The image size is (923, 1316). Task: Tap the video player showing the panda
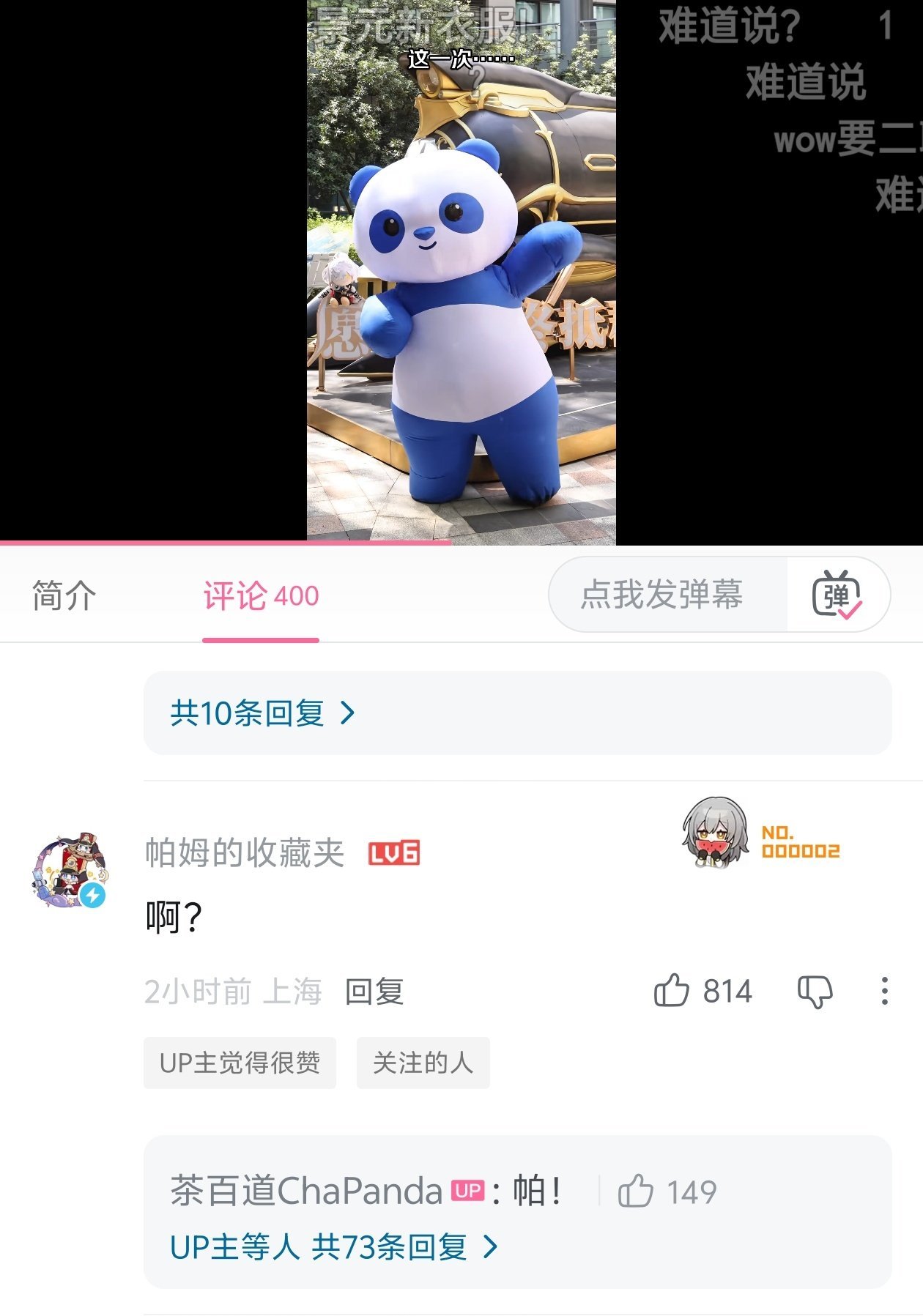click(461, 272)
